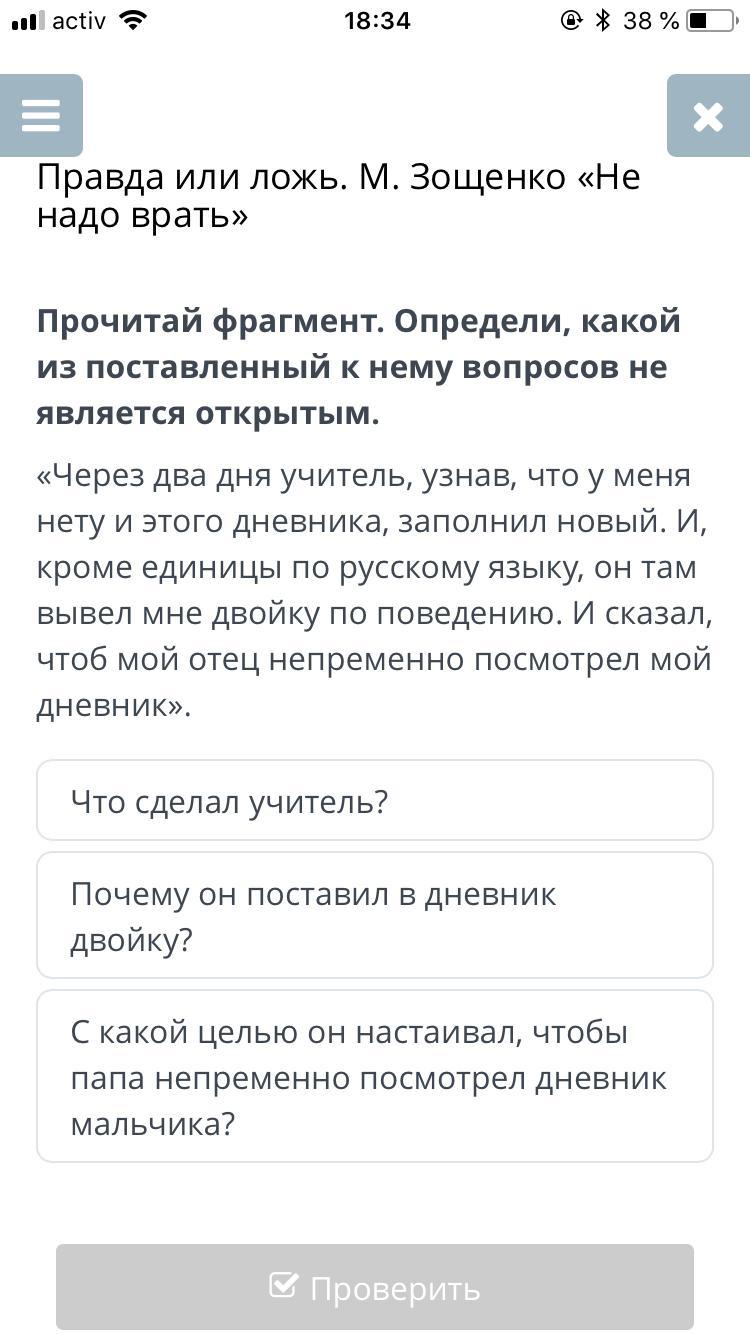Pick the answer starting 'С какой целью он настаивал'
750x1334 pixels.
point(374,1076)
